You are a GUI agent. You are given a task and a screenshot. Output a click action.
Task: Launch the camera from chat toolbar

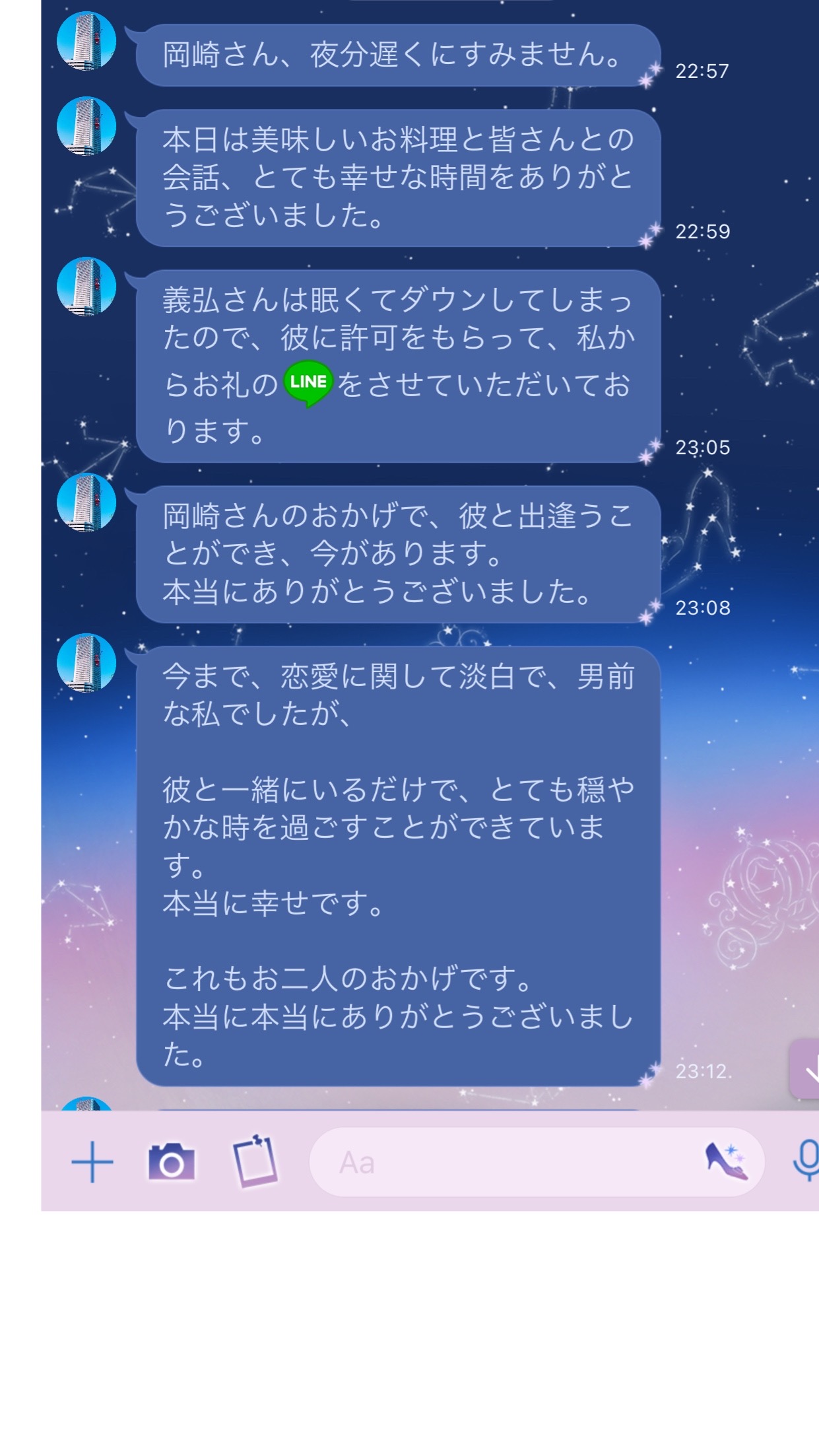[172, 1162]
